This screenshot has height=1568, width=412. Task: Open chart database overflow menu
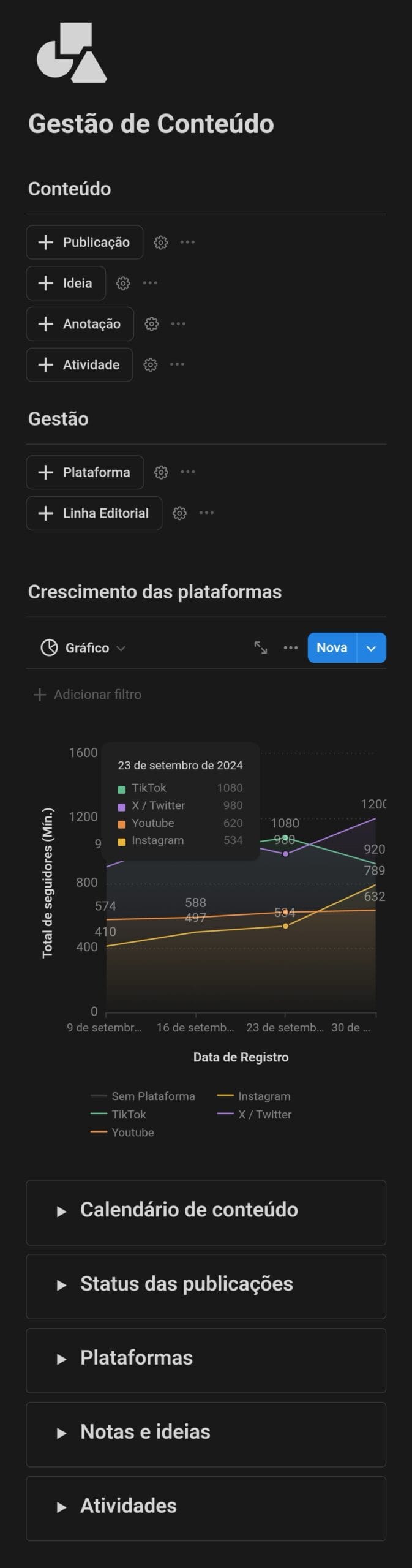[x=291, y=647]
